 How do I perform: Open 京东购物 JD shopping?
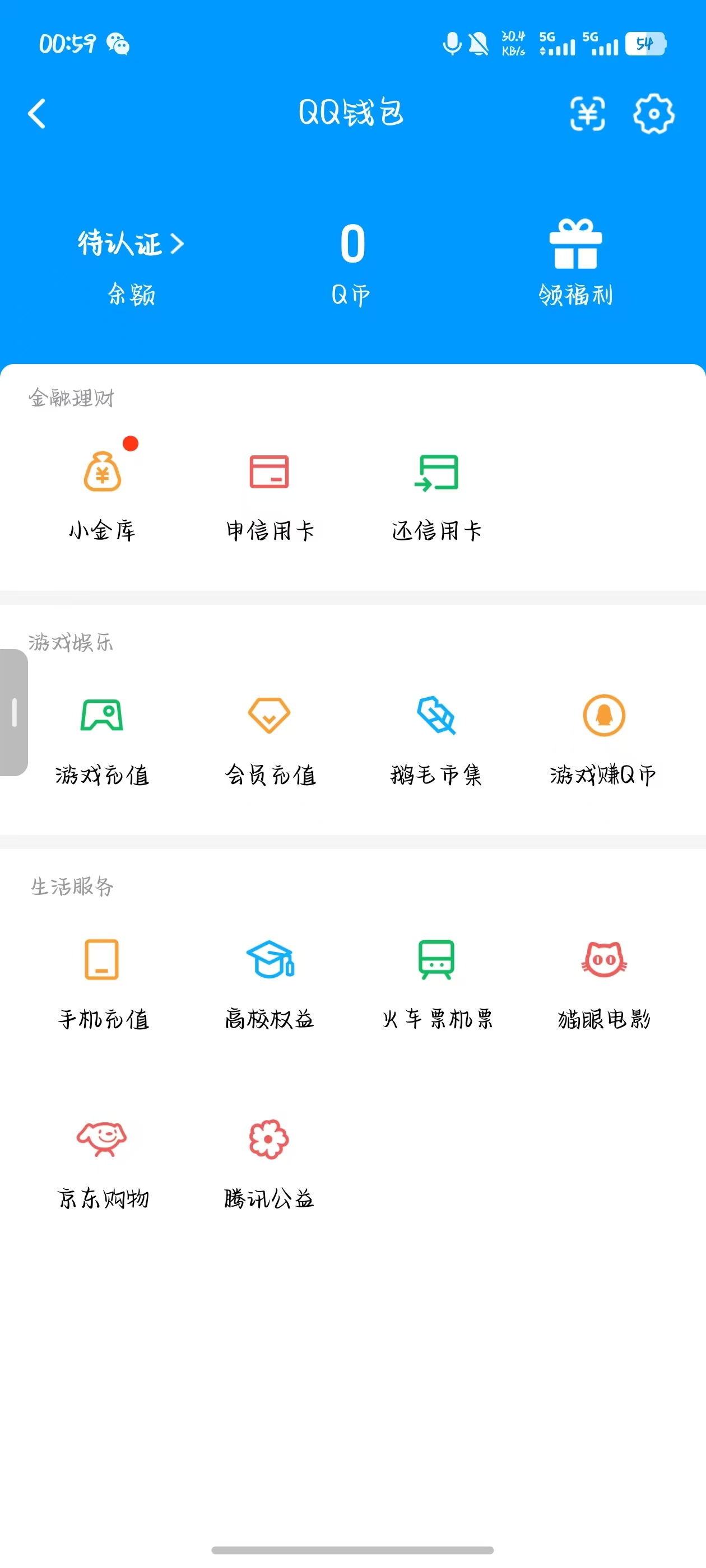pos(103,1160)
